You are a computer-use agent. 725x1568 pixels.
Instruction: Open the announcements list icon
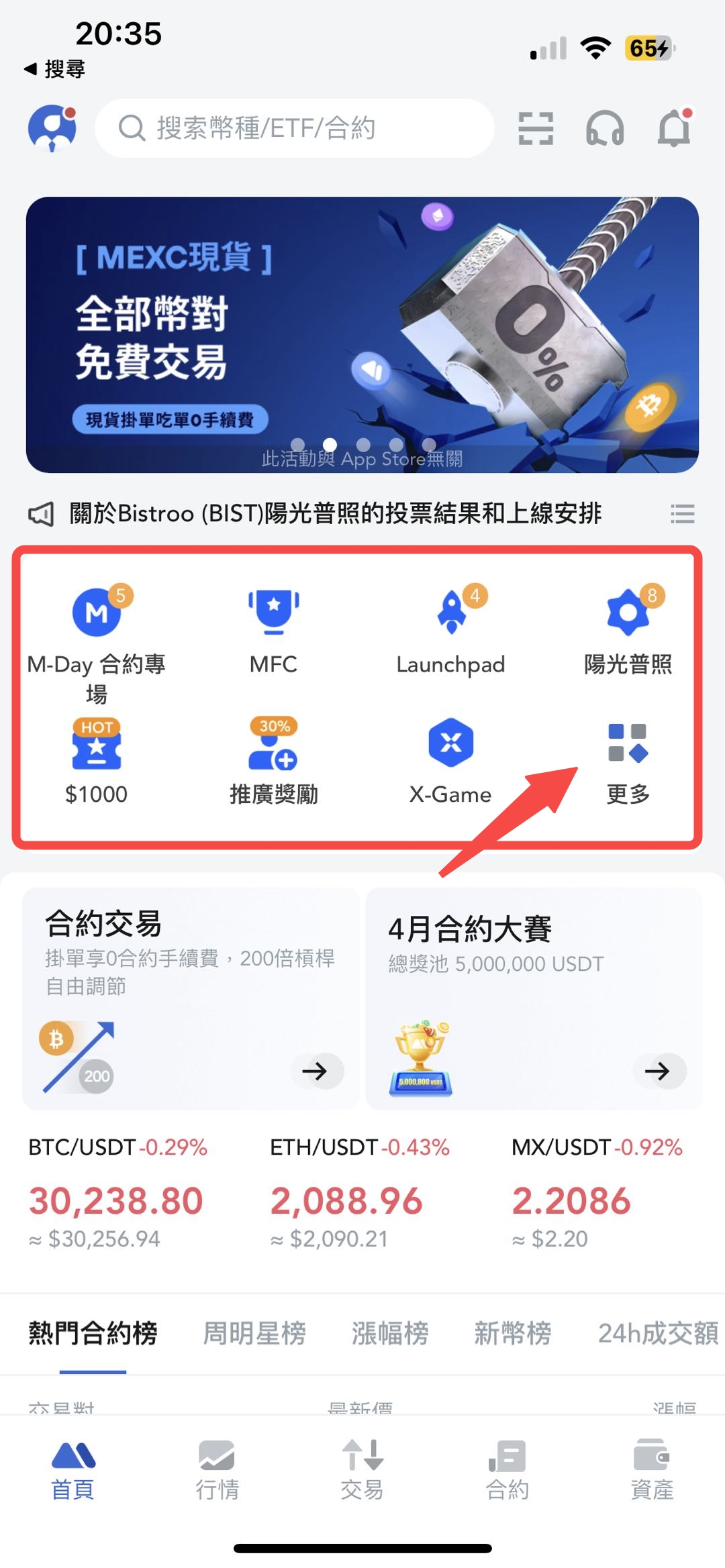pos(682,514)
